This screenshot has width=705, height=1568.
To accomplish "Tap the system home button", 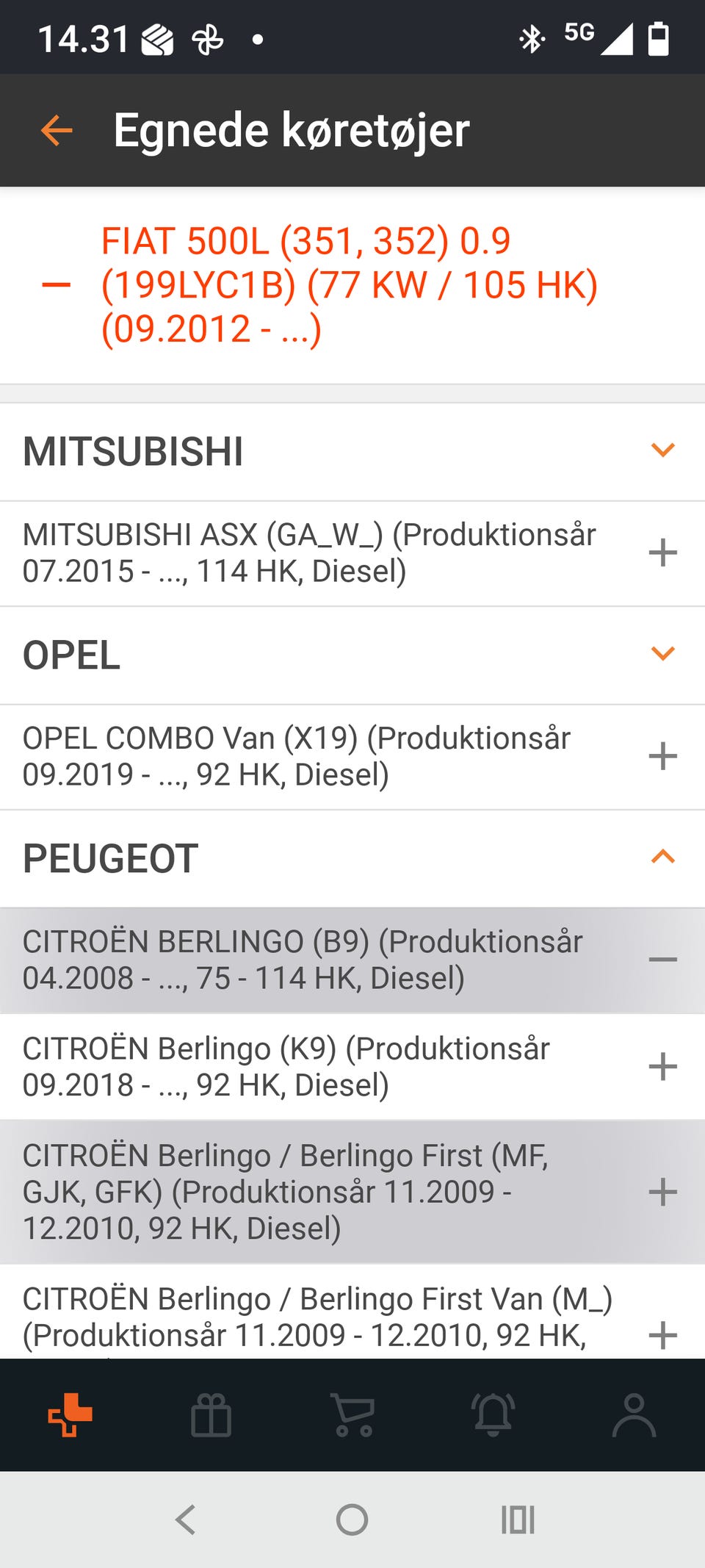I will [x=352, y=1520].
